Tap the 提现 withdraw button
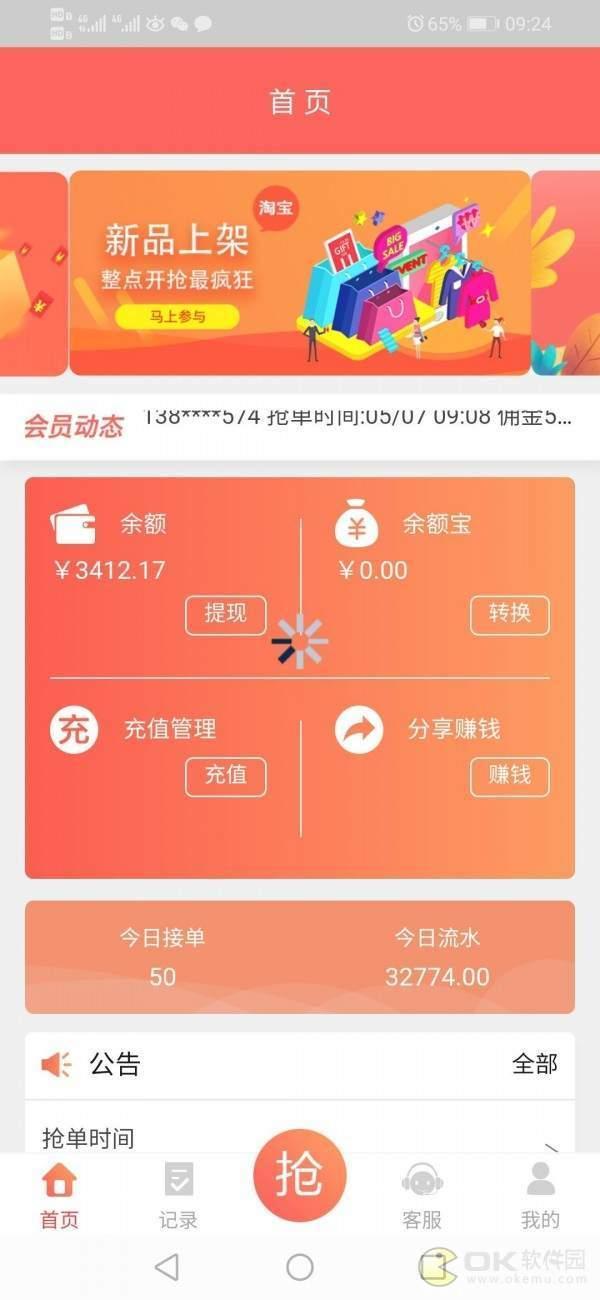This screenshot has width=600, height=1300. (x=226, y=615)
